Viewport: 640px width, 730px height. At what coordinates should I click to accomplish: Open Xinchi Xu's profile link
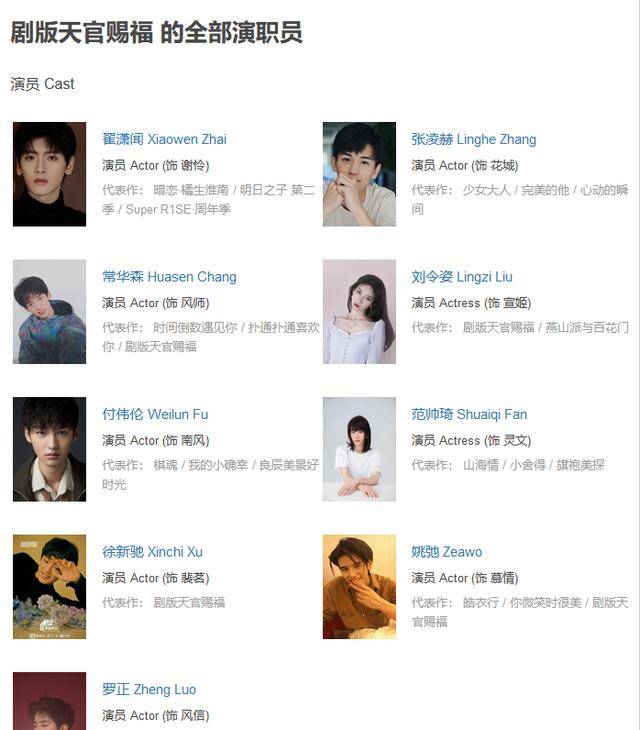(x=152, y=552)
